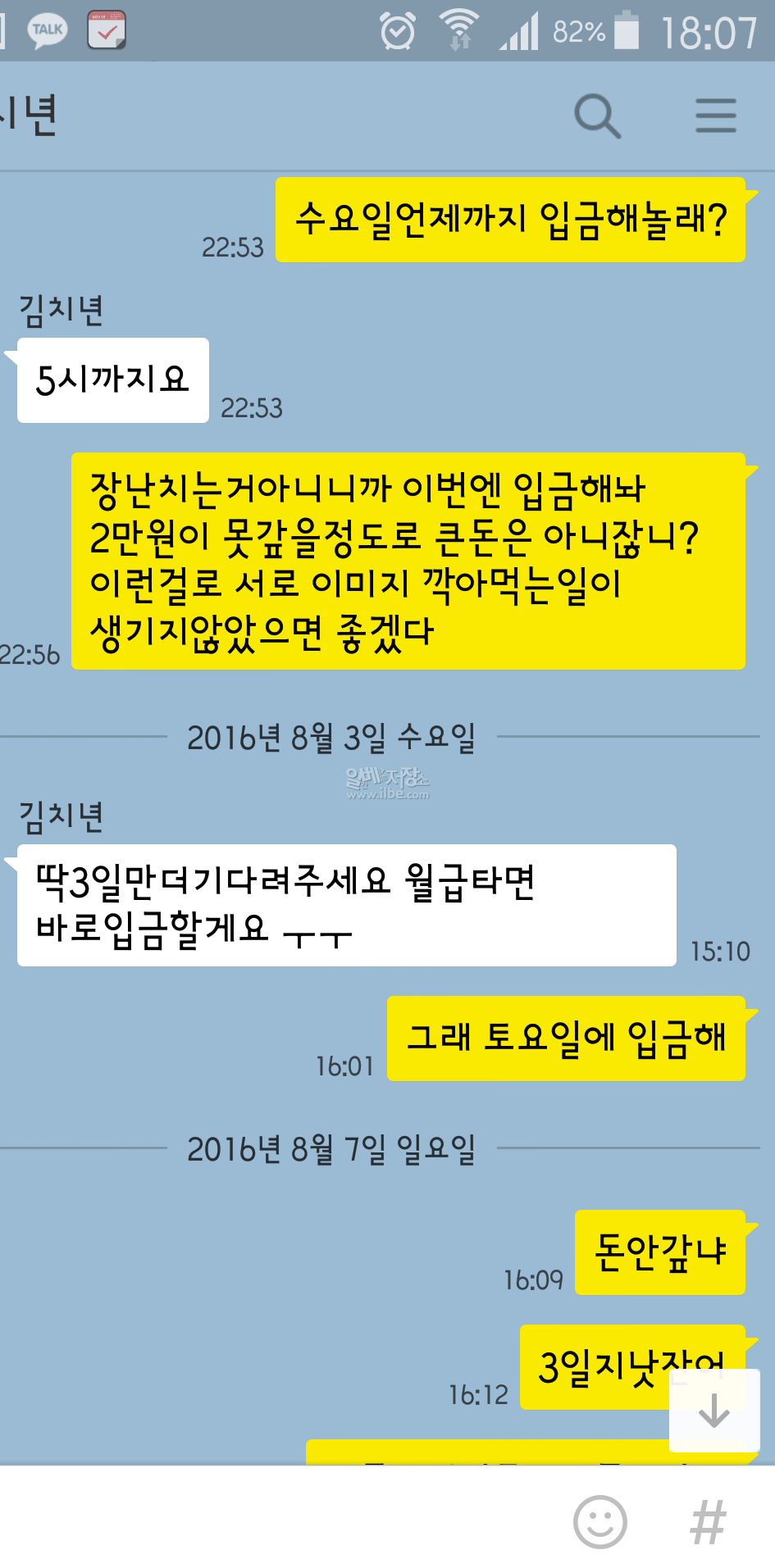
Task: Open search in this chat
Action: 597,116
